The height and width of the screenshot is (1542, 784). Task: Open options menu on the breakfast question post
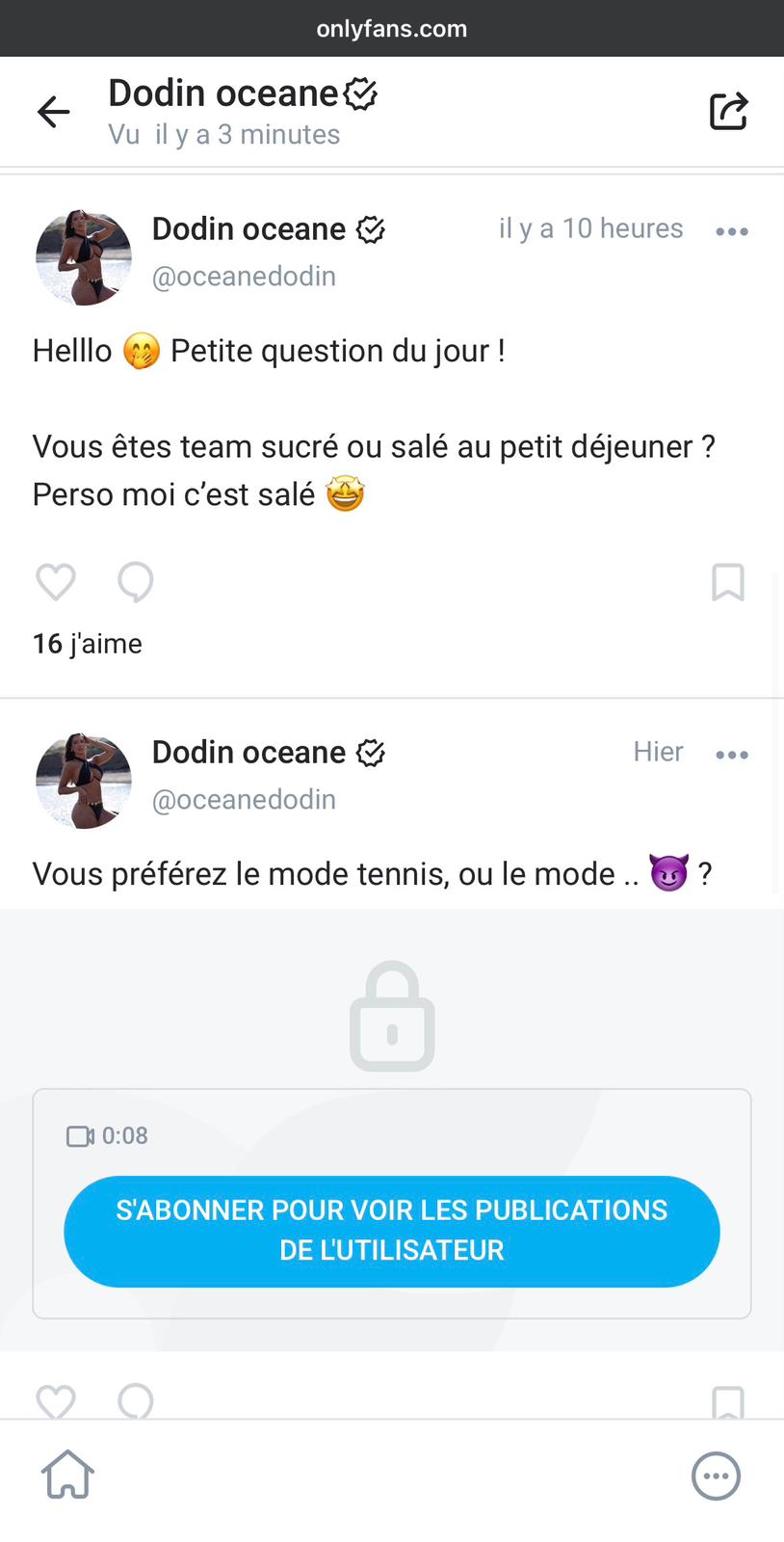click(x=732, y=231)
